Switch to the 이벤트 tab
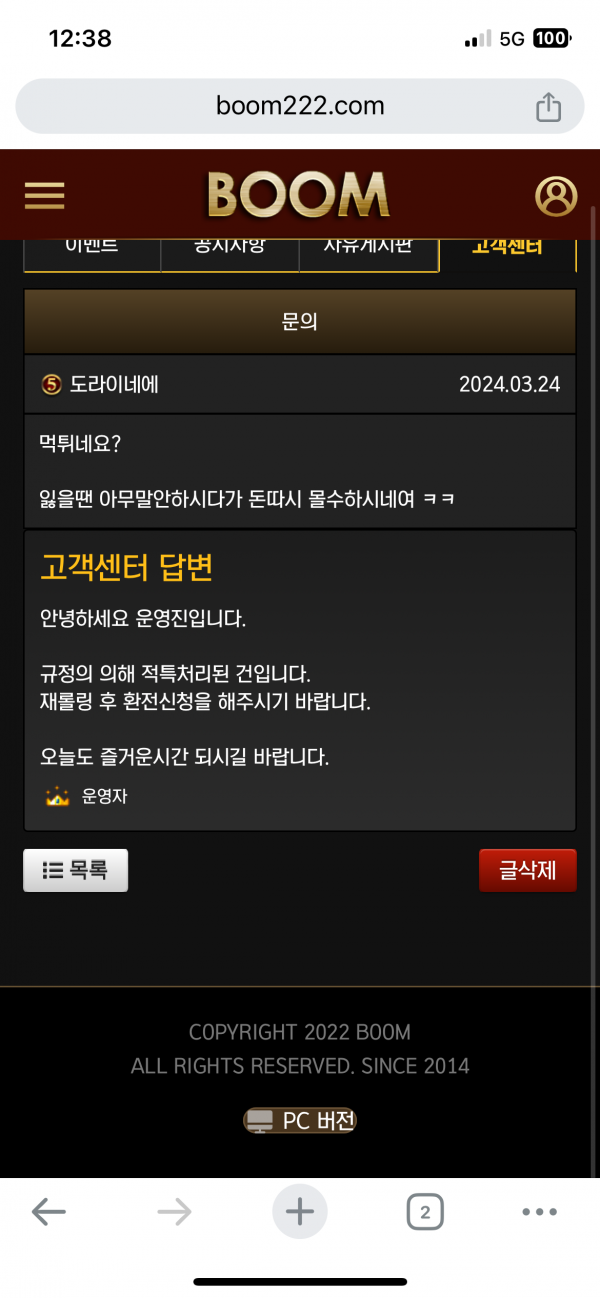Screen dimensions: 600x1298 [x=92, y=255]
